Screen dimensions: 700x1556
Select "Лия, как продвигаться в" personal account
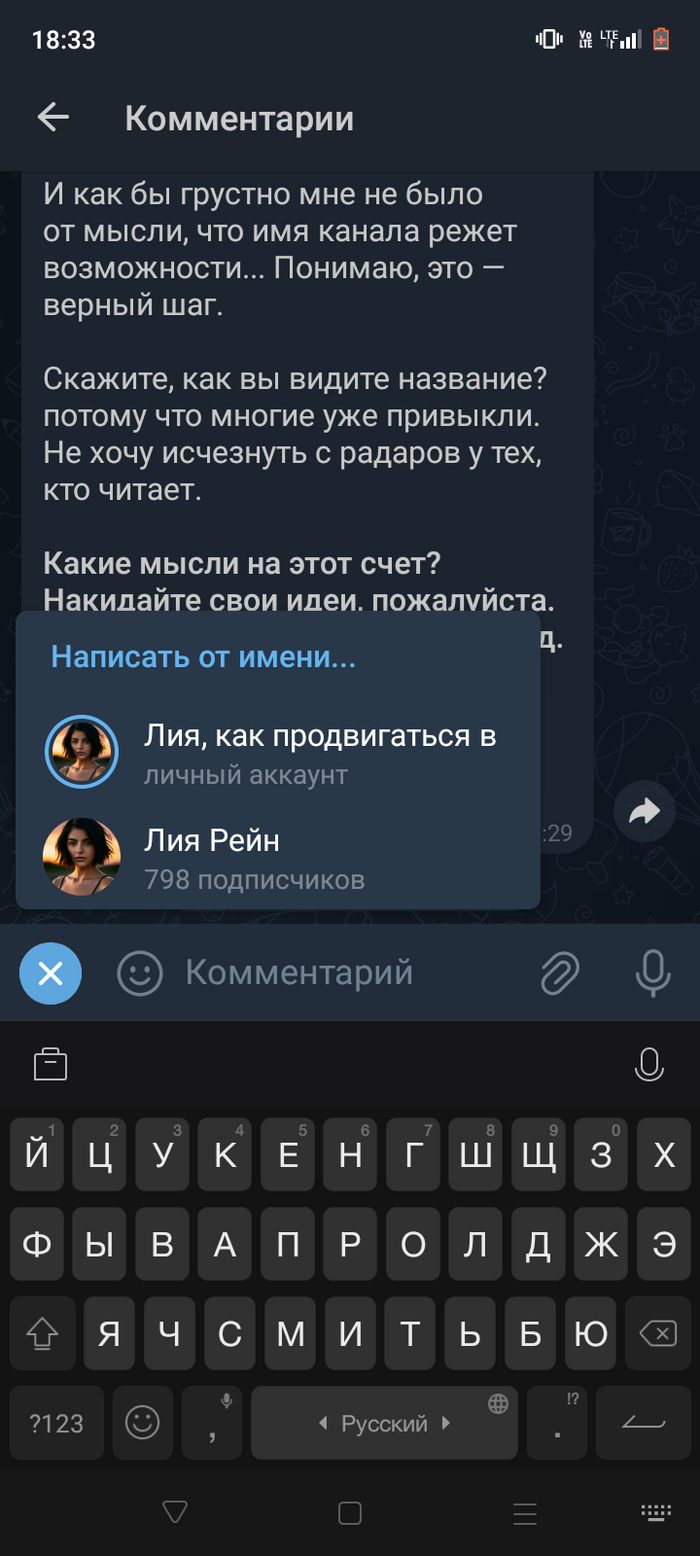280,752
